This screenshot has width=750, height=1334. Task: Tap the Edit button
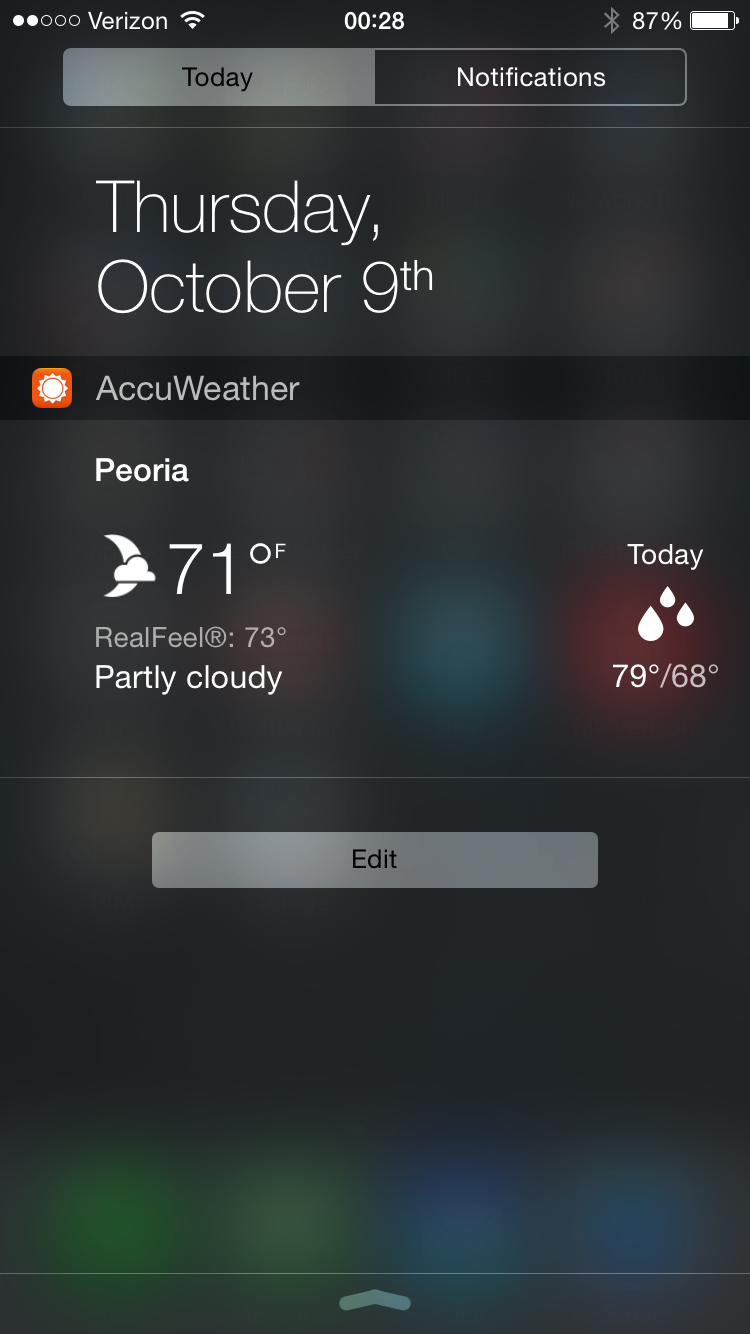(375, 859)
